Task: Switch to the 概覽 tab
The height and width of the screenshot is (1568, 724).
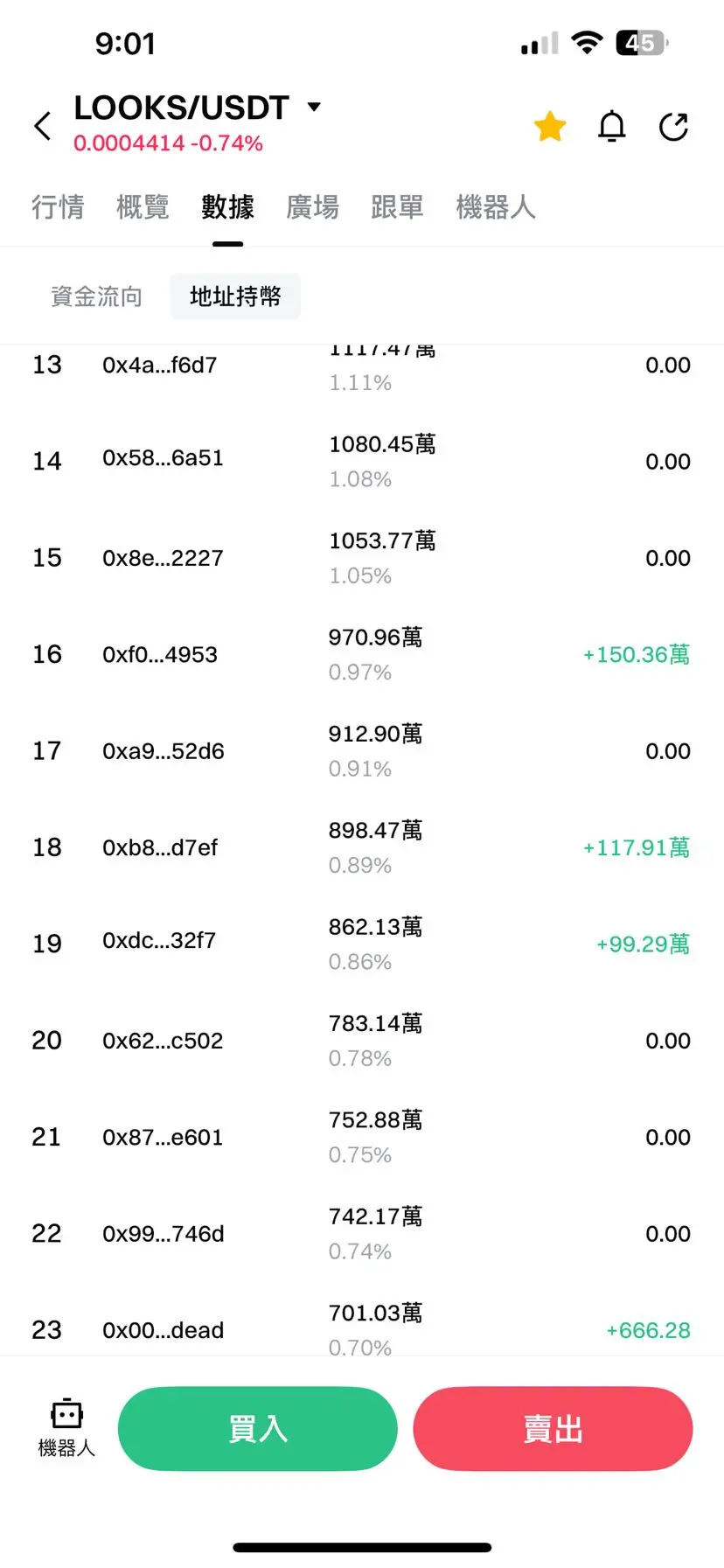Action: (x=143, y=207)
